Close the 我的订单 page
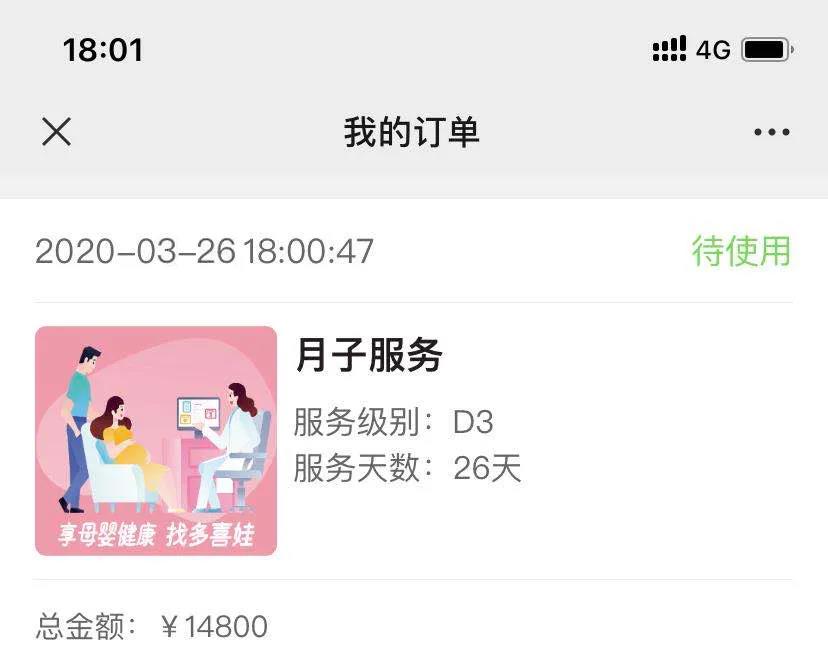 (x=56, y=131)
